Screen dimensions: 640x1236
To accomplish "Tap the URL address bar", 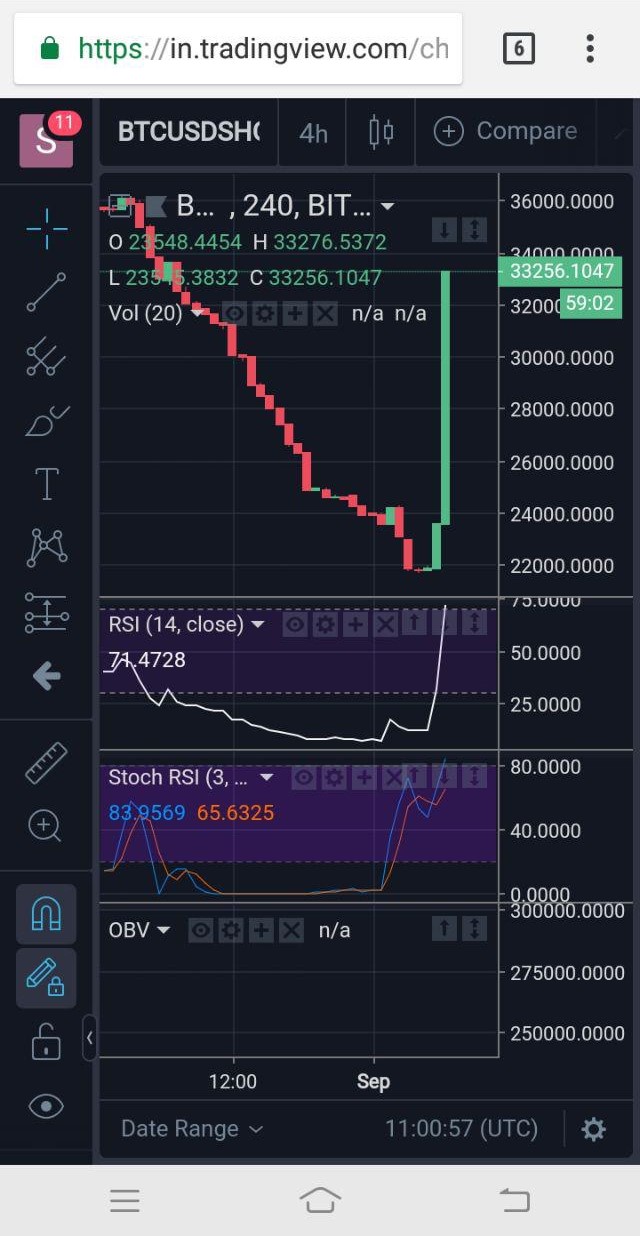I will 238,48.
